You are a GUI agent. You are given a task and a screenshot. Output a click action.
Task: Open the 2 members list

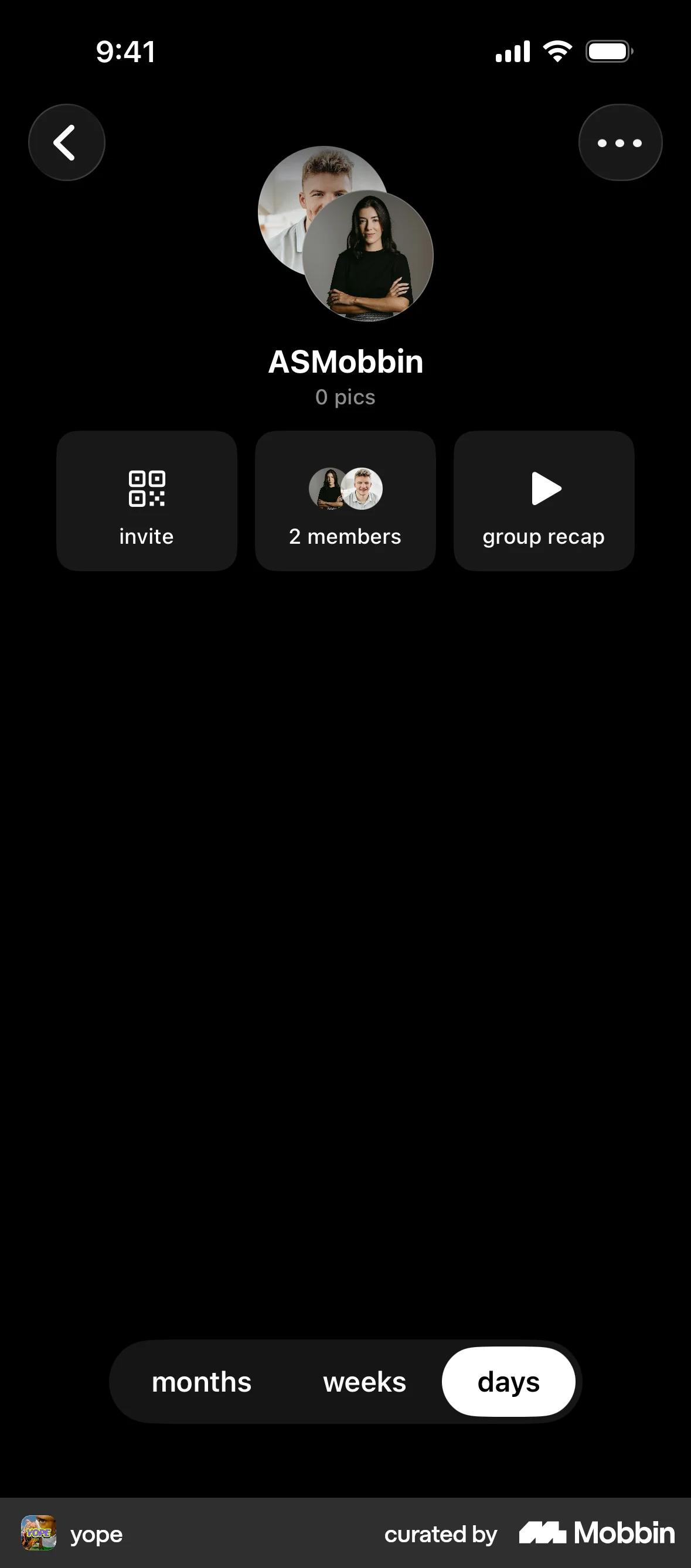(345, 500)
